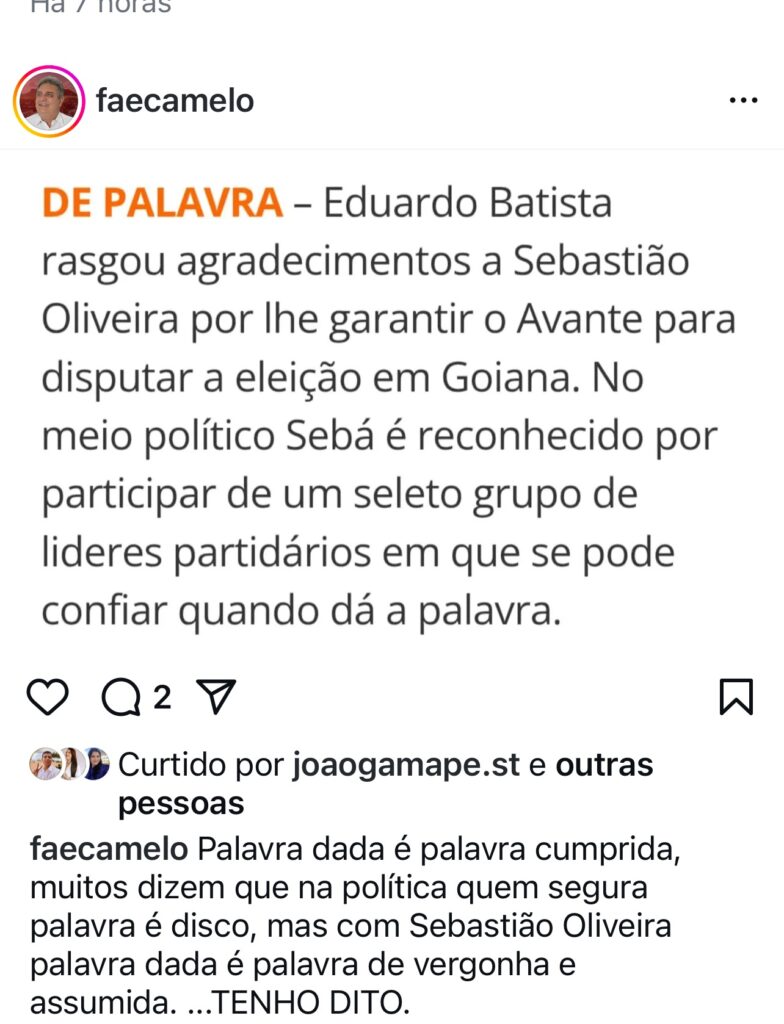Open faecamelo's profile picture story
Screen dimensions: 784x1024
pyautogui.click(x=48, y=101)
